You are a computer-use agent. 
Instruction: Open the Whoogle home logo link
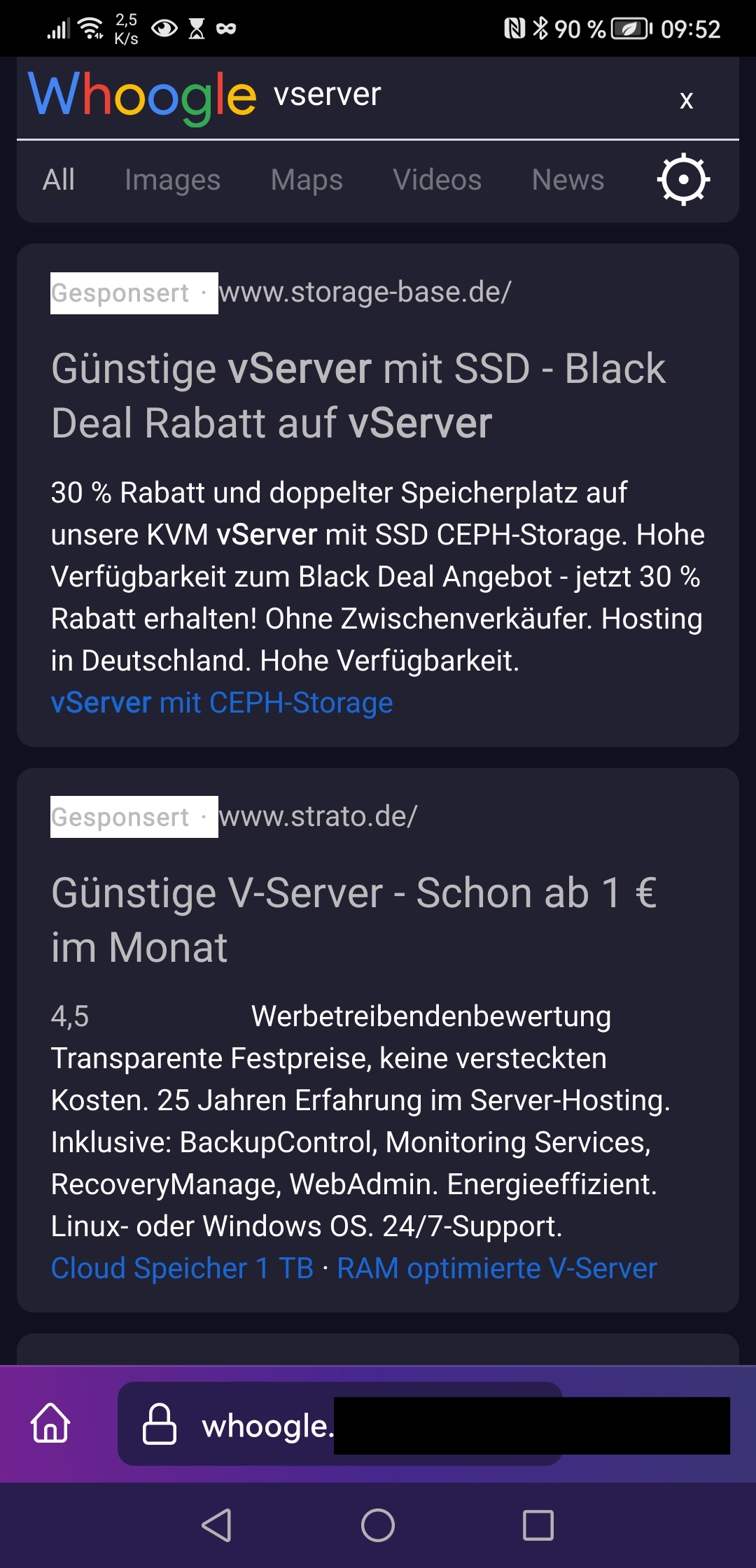pyautogui.click(x=142, y=96)
